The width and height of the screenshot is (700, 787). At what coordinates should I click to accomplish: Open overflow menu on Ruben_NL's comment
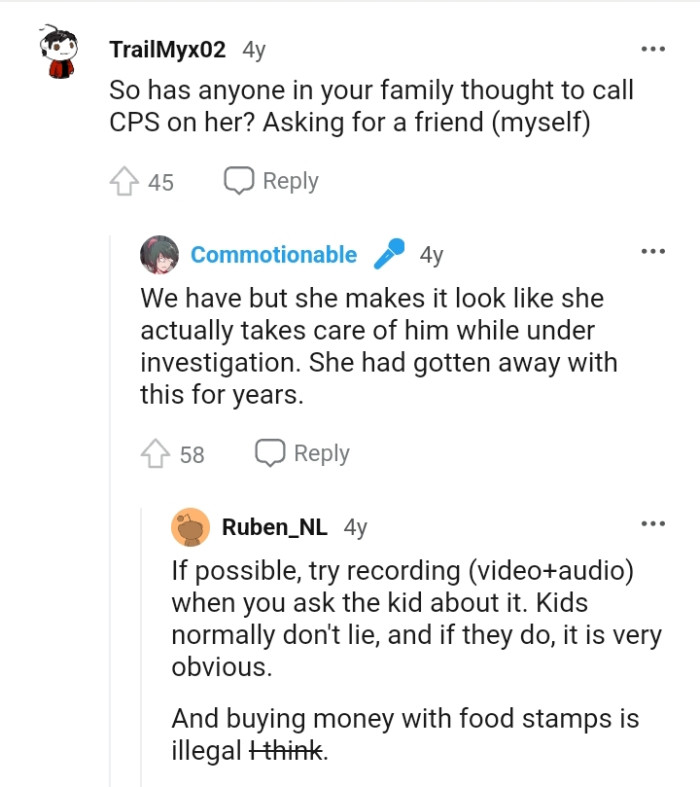tap(652, 523)
